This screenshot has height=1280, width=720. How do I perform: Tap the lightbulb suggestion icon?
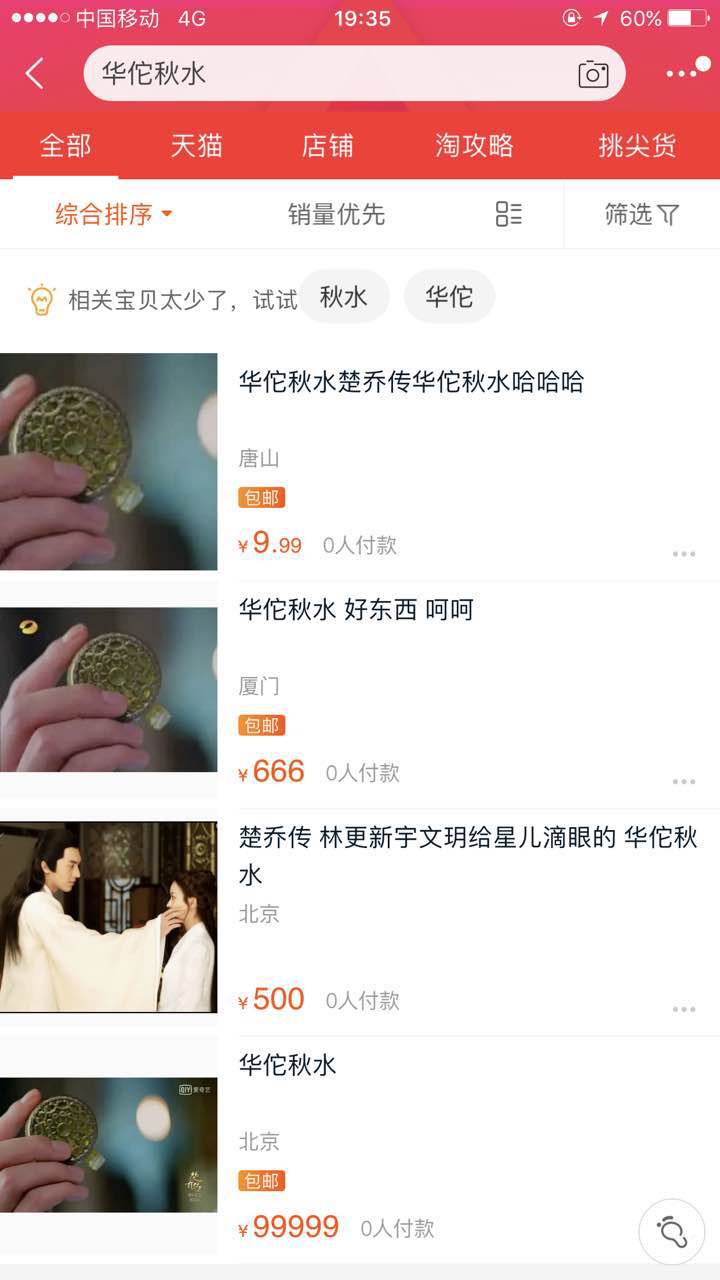point(40,296)
